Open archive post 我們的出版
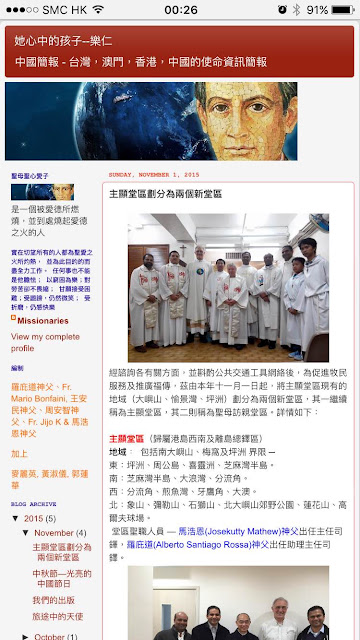The image size is (360, 640). tap(53, 600)
